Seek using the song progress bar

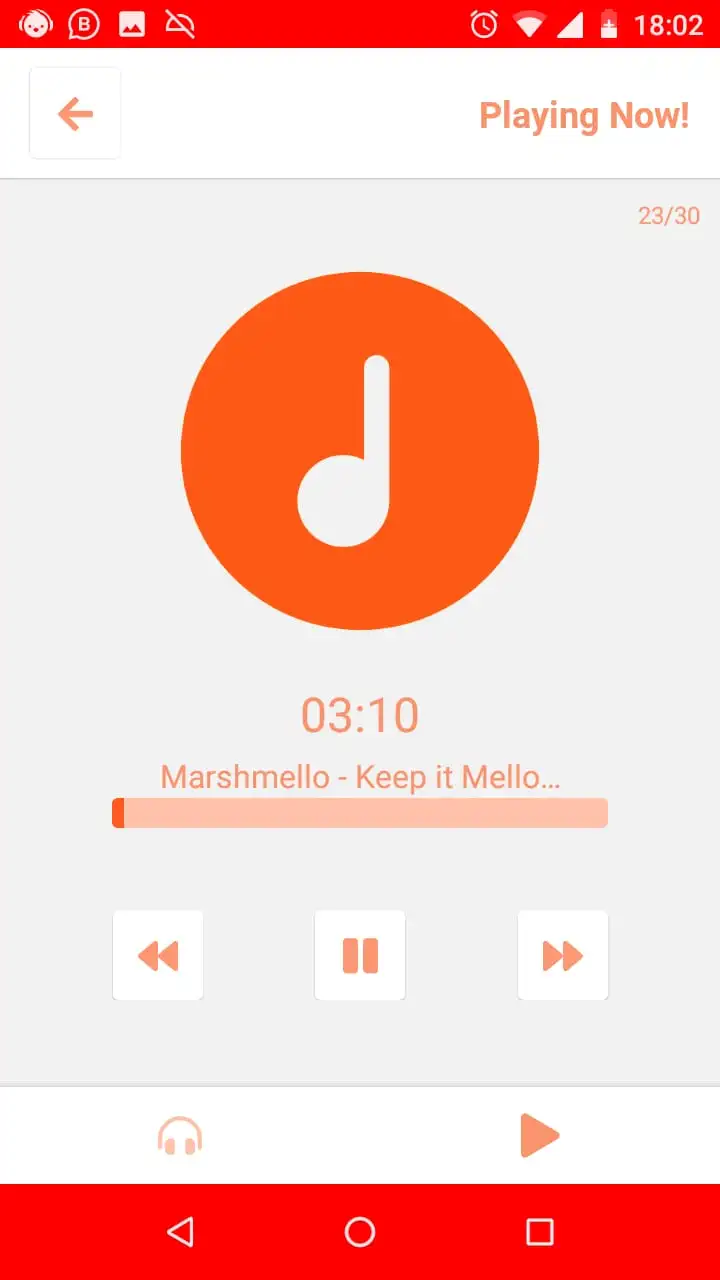(x=360, y=813)
